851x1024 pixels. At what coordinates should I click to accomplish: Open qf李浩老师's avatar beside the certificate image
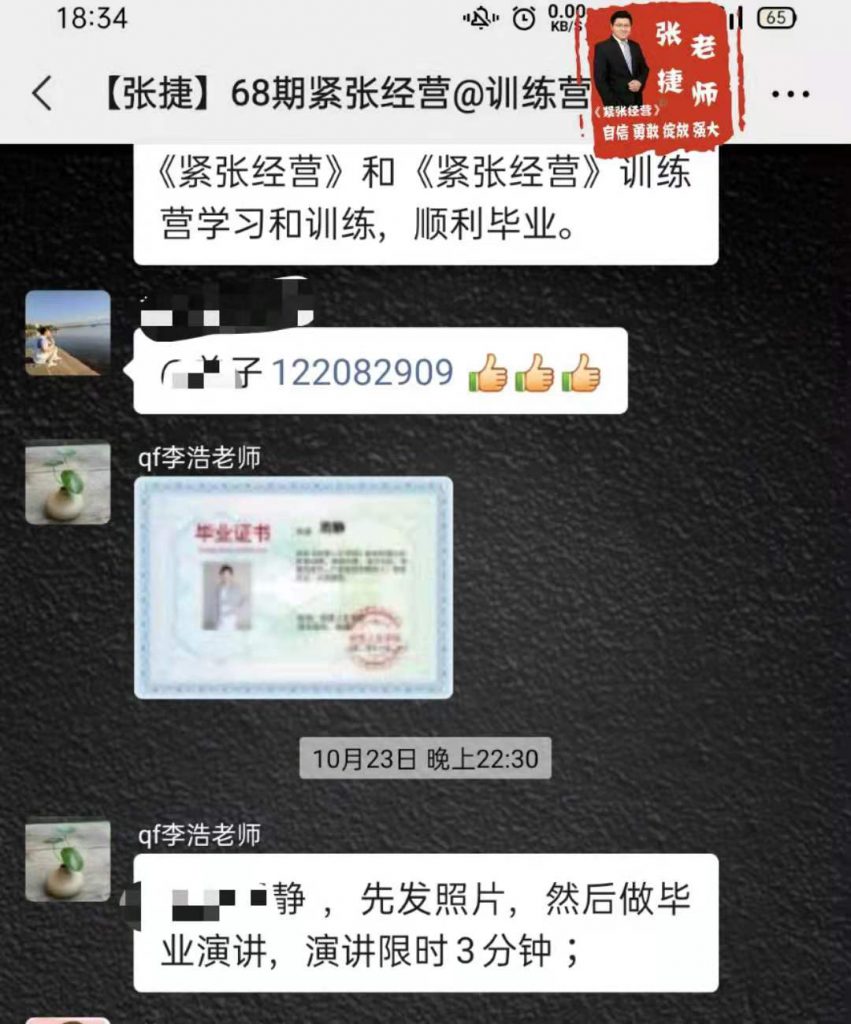pyautogui.click(x=68, y=483)
